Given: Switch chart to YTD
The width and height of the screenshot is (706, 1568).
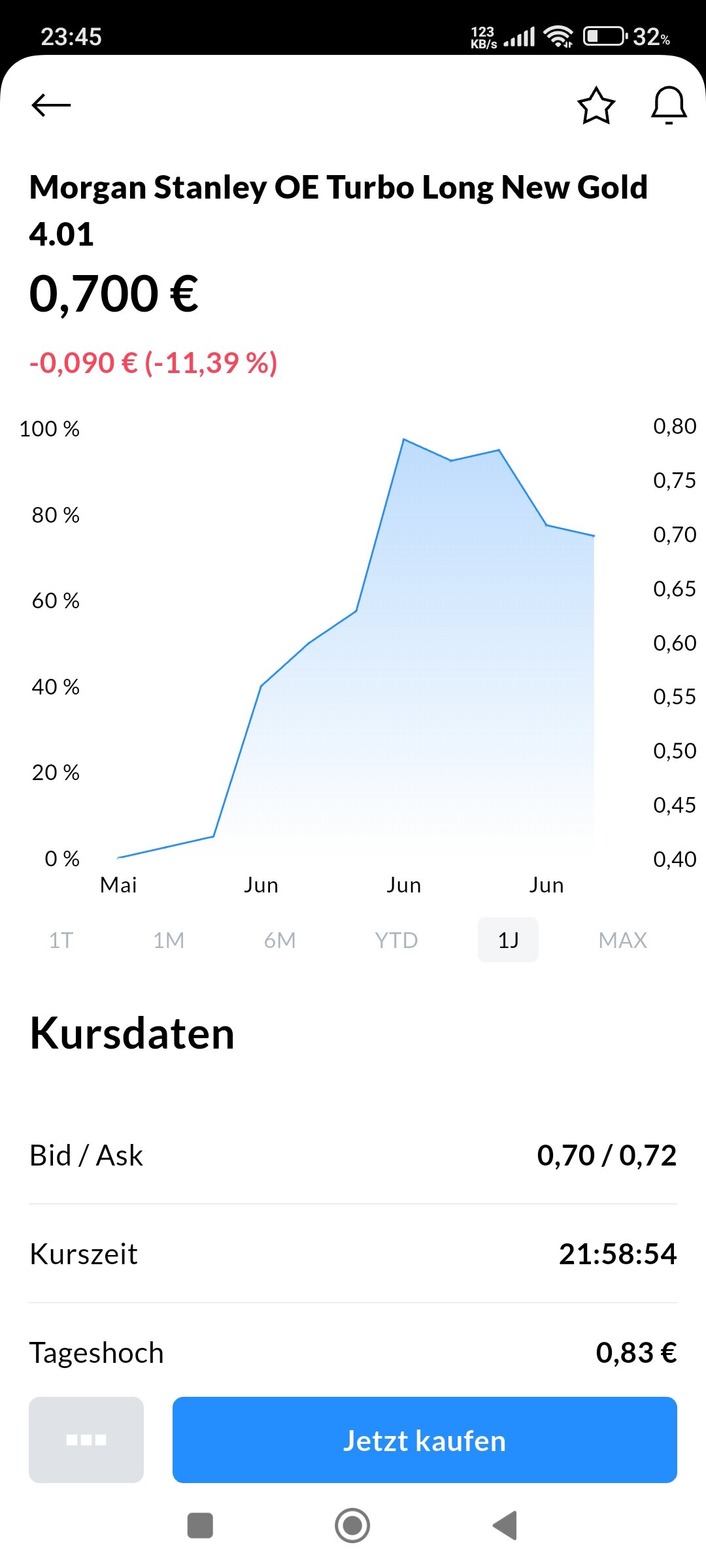Looking at the screenshot, I should (x=396, y=940).
